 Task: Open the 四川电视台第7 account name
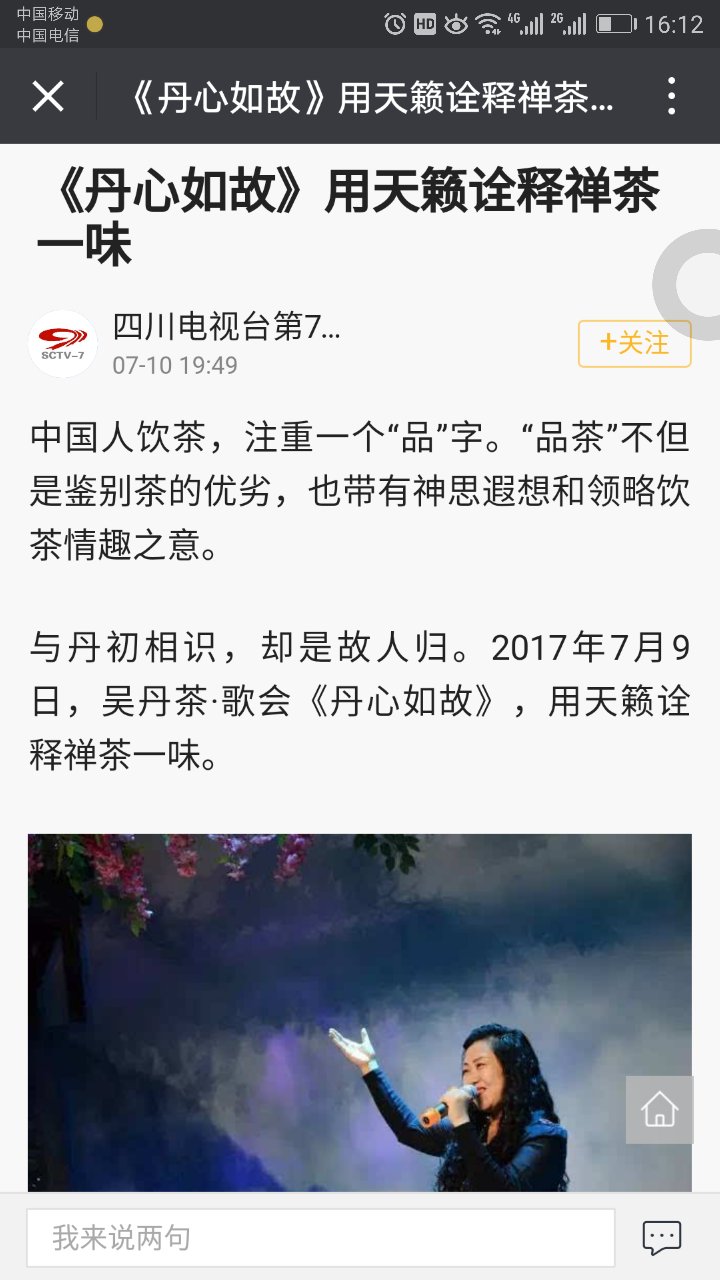tap(226, 327)
